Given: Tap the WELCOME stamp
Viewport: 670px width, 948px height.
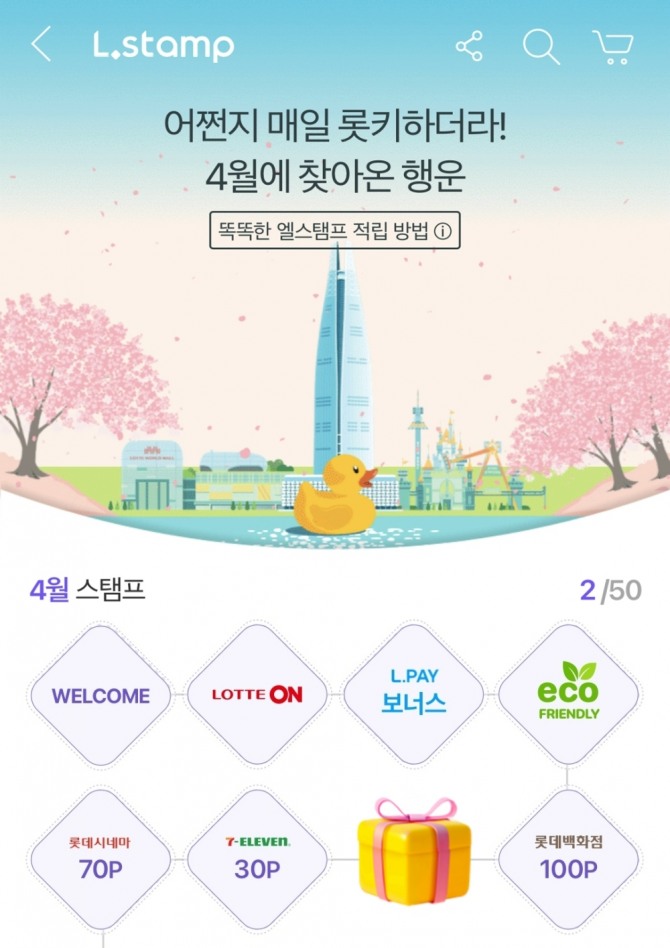Looking at the screenshot, I should click(101, 695).
